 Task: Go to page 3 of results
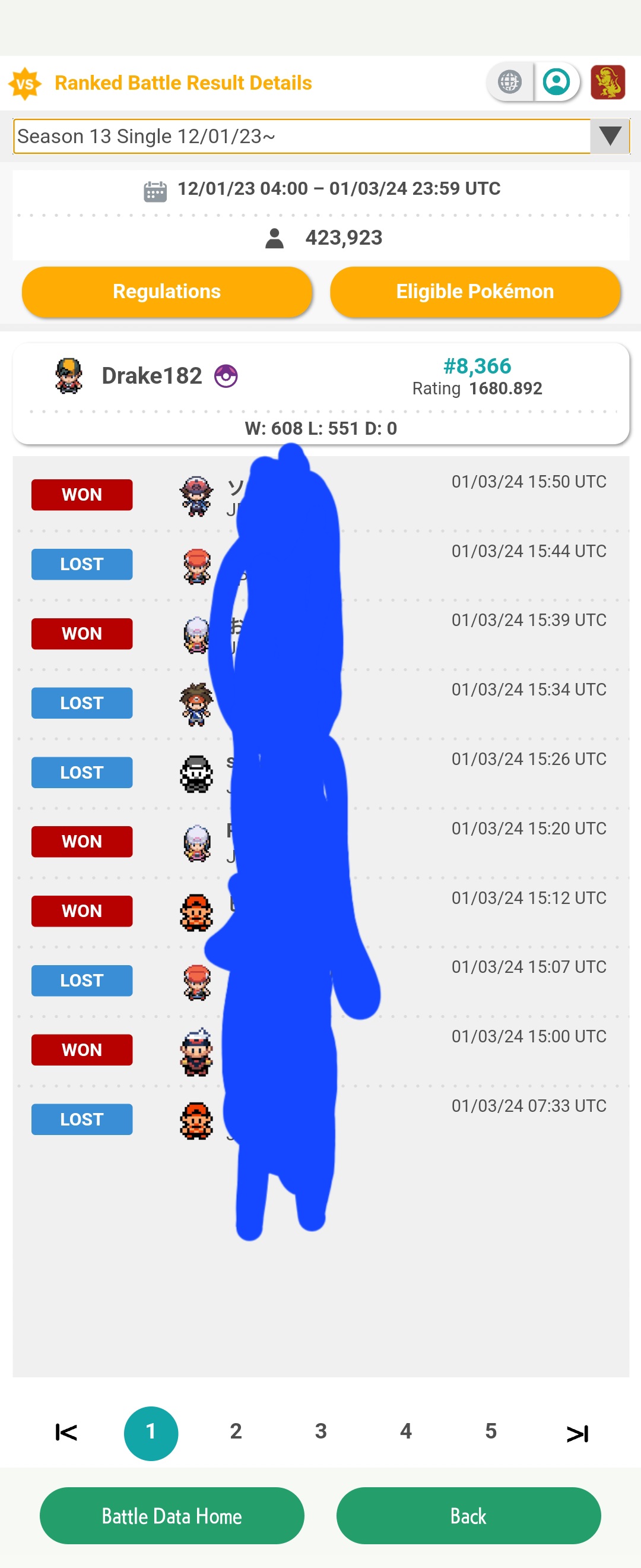point(320,1431)
